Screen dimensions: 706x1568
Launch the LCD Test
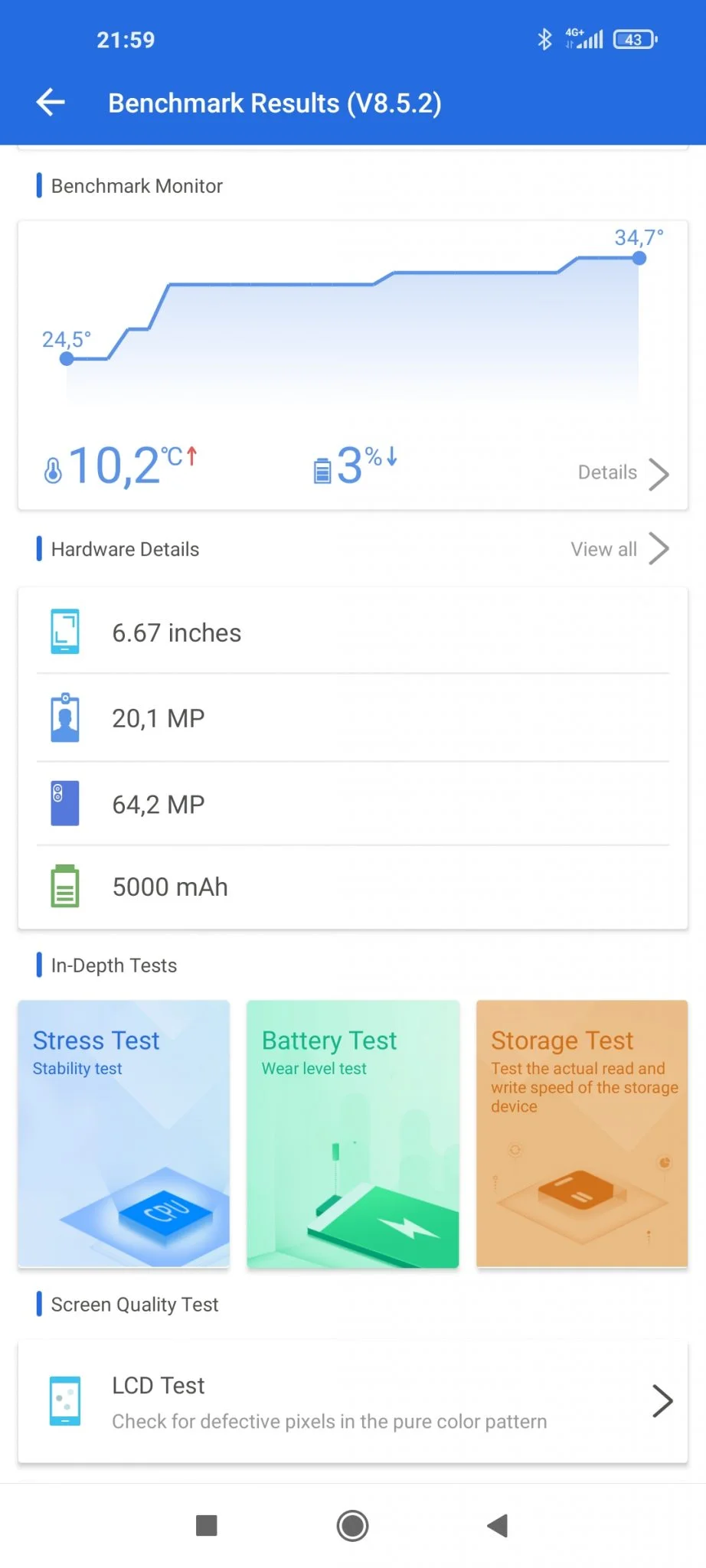tap(353, 1402)
